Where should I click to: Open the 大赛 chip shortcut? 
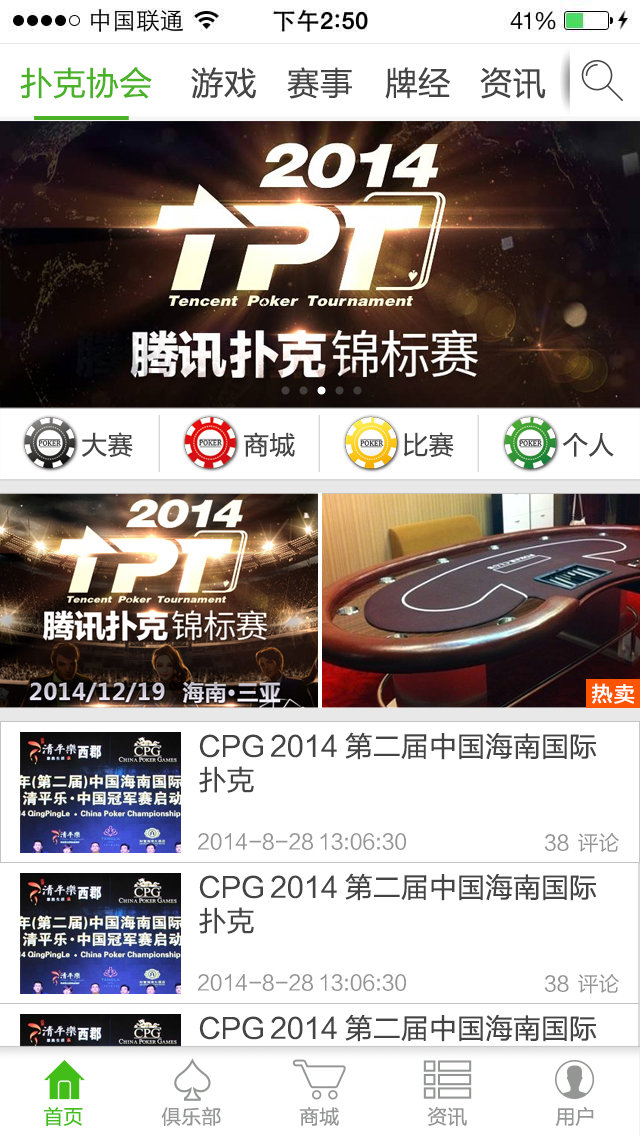click(x=80, y=444)
